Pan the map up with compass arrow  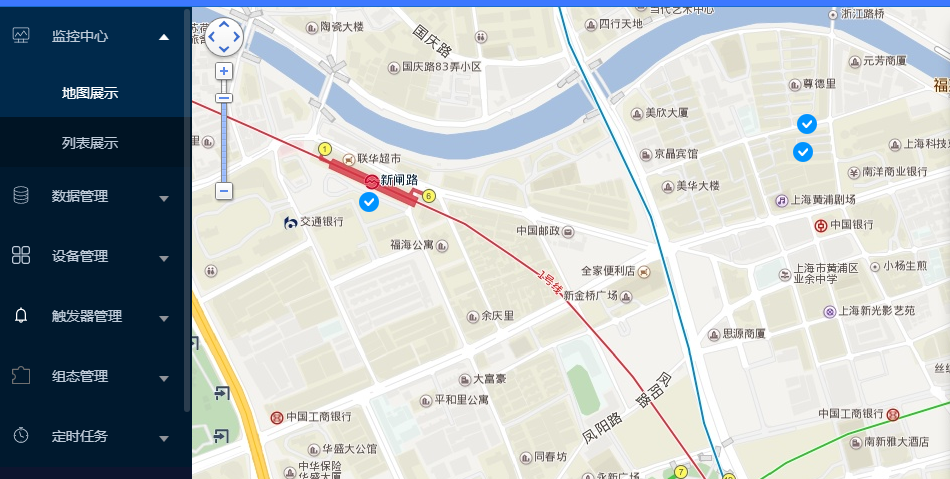(x=224, y=24)
